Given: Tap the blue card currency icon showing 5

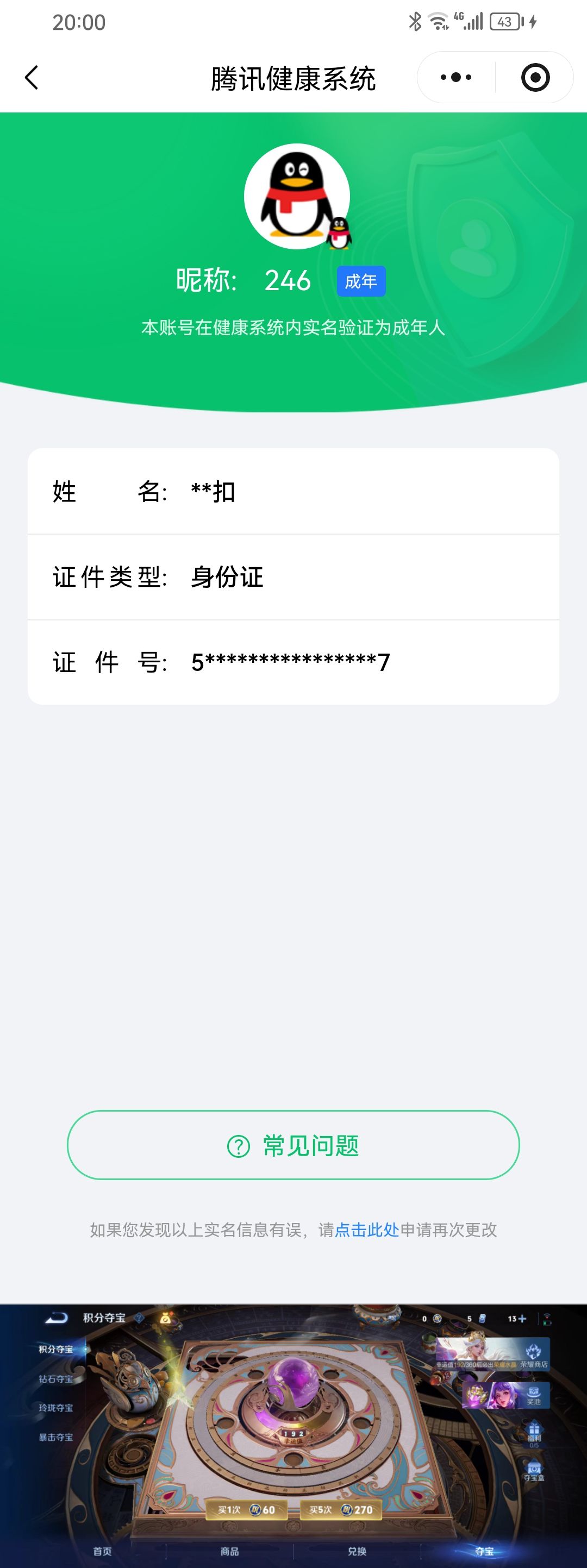Looking at the screenshot, I should tap(483, 1318).
